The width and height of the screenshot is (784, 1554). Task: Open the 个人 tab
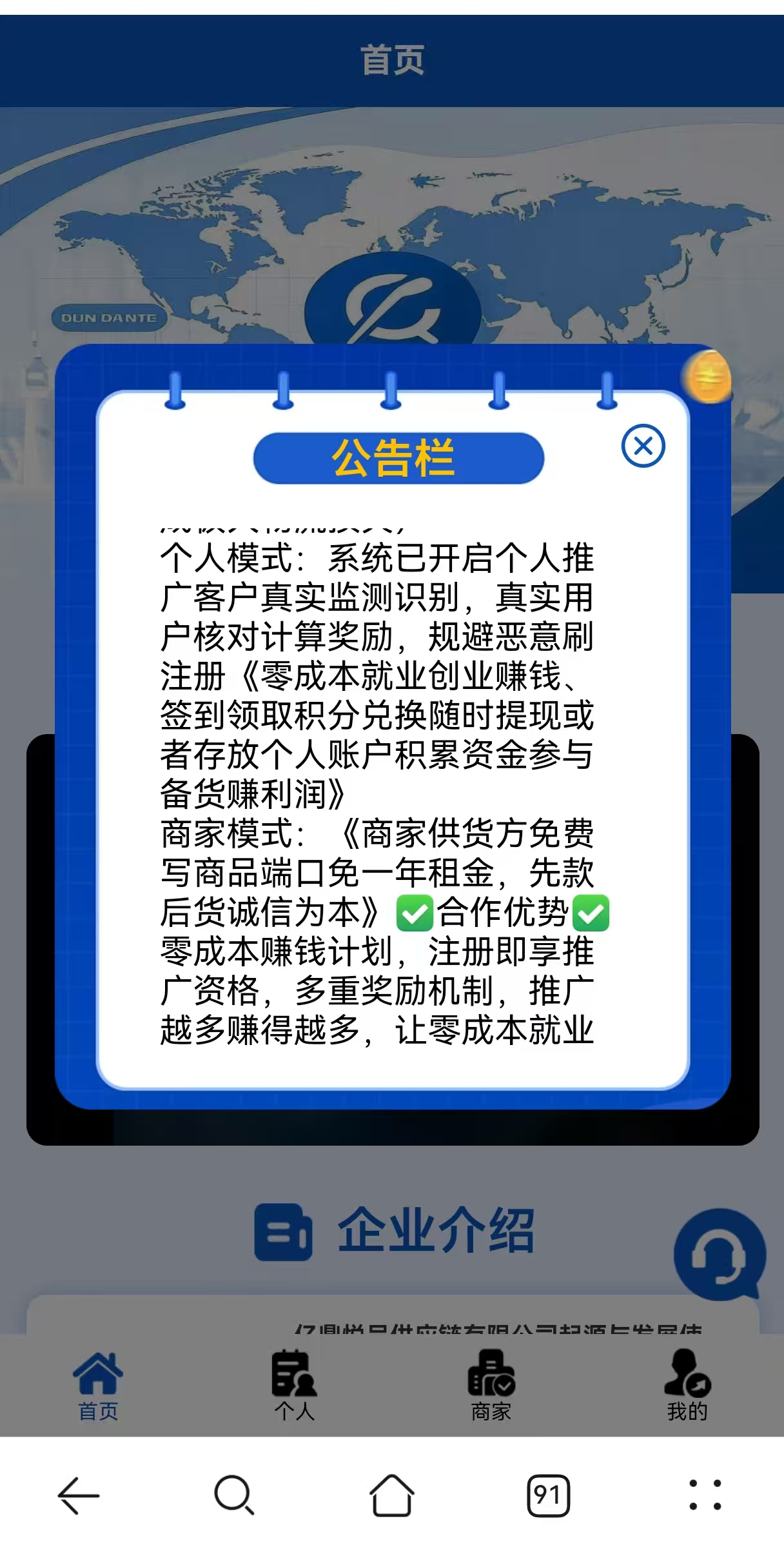tap(294, 1384)
